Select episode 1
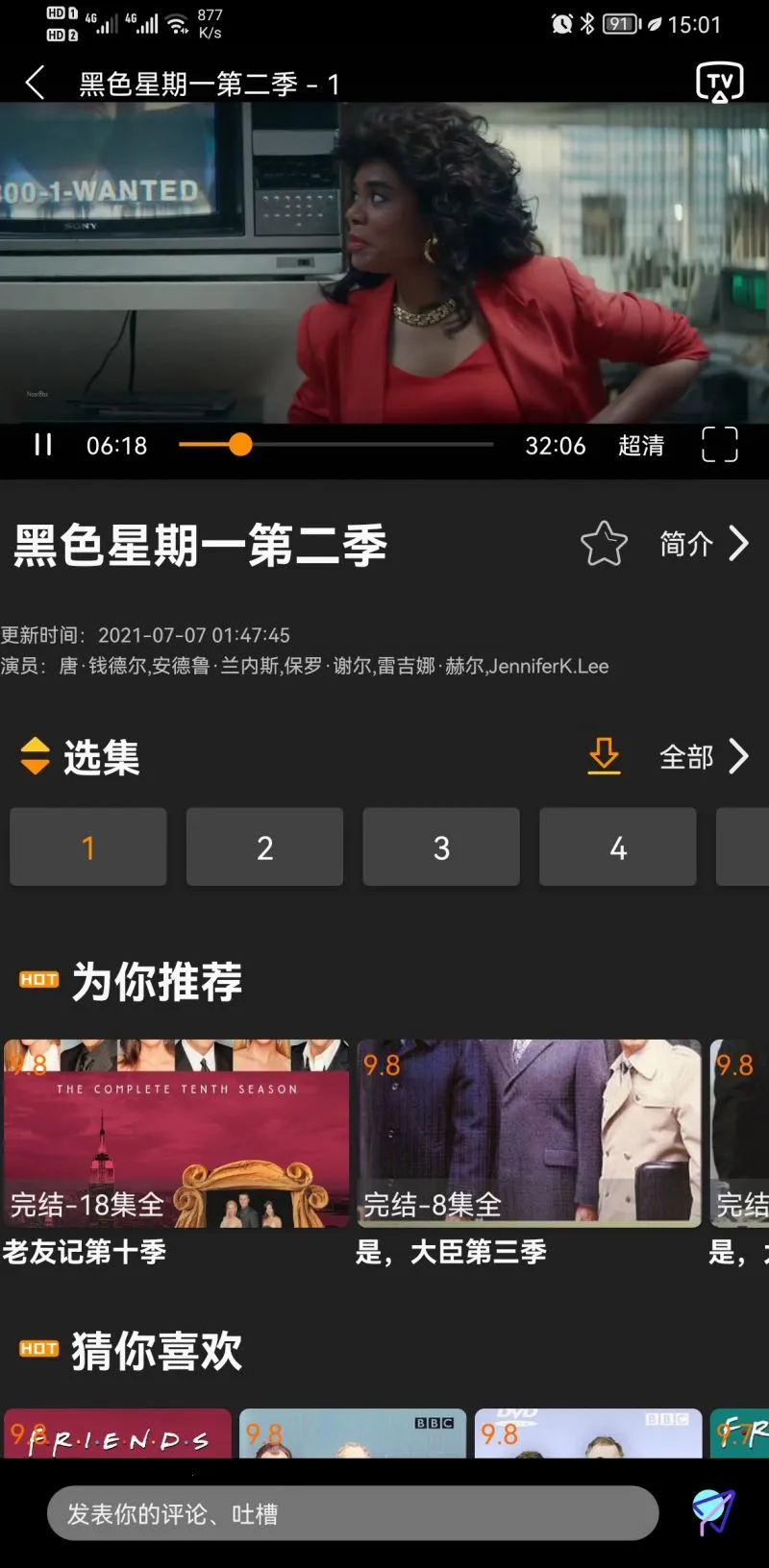769x1568 pixels. (88, 847)
